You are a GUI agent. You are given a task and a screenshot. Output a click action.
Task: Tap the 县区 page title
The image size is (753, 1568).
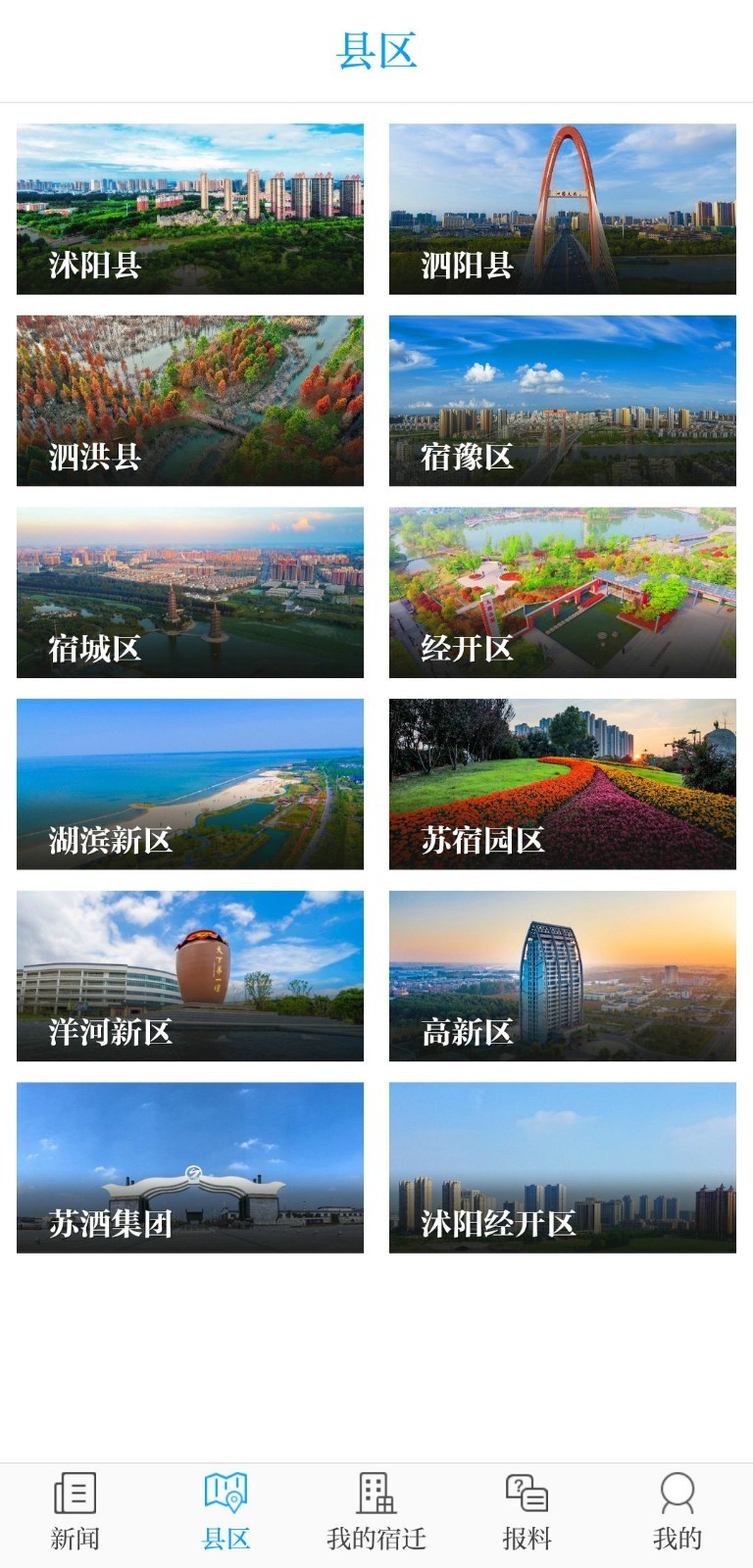376,51
